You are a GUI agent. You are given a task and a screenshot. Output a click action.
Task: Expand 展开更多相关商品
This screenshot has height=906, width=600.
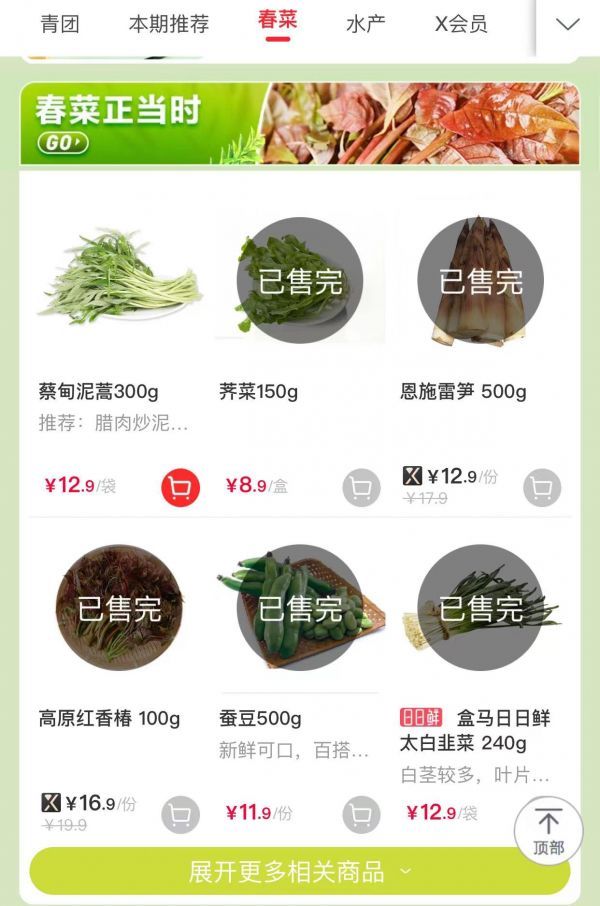coord(300,872)
